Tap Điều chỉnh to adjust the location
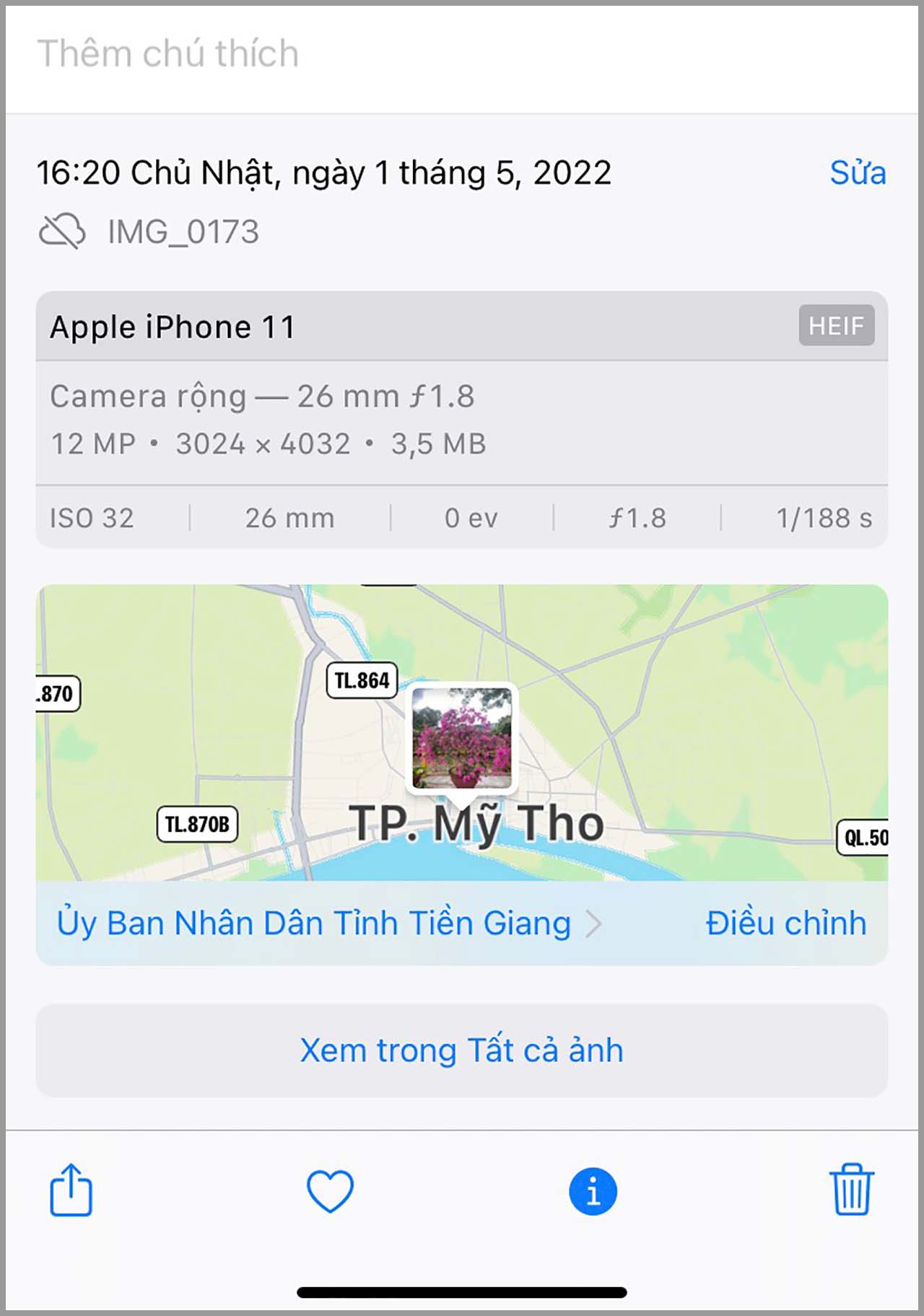The height and width of the screenshot is (1316, 924). [785, 924]
